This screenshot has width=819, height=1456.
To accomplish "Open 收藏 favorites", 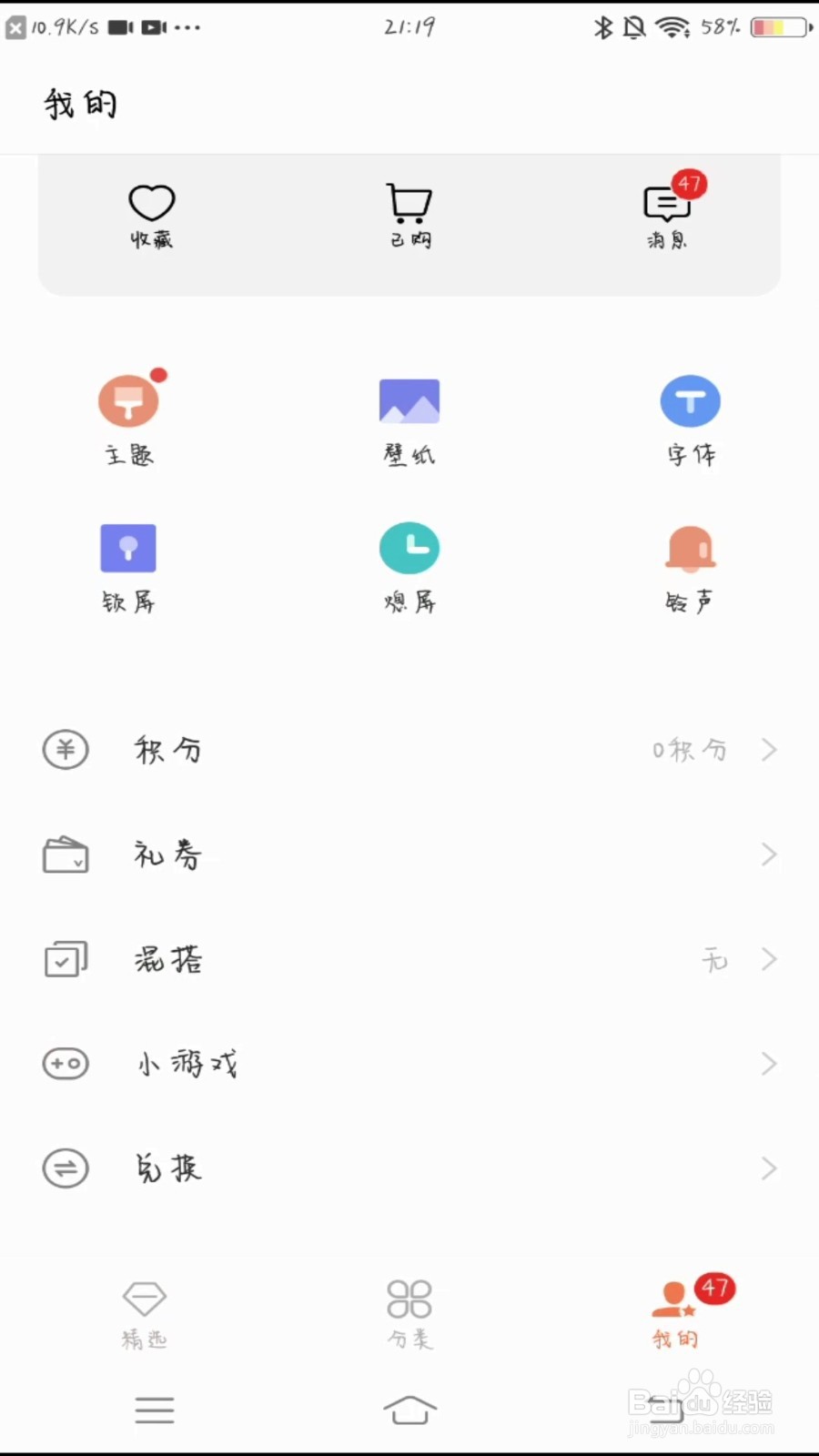I will (x=151, y=216).
